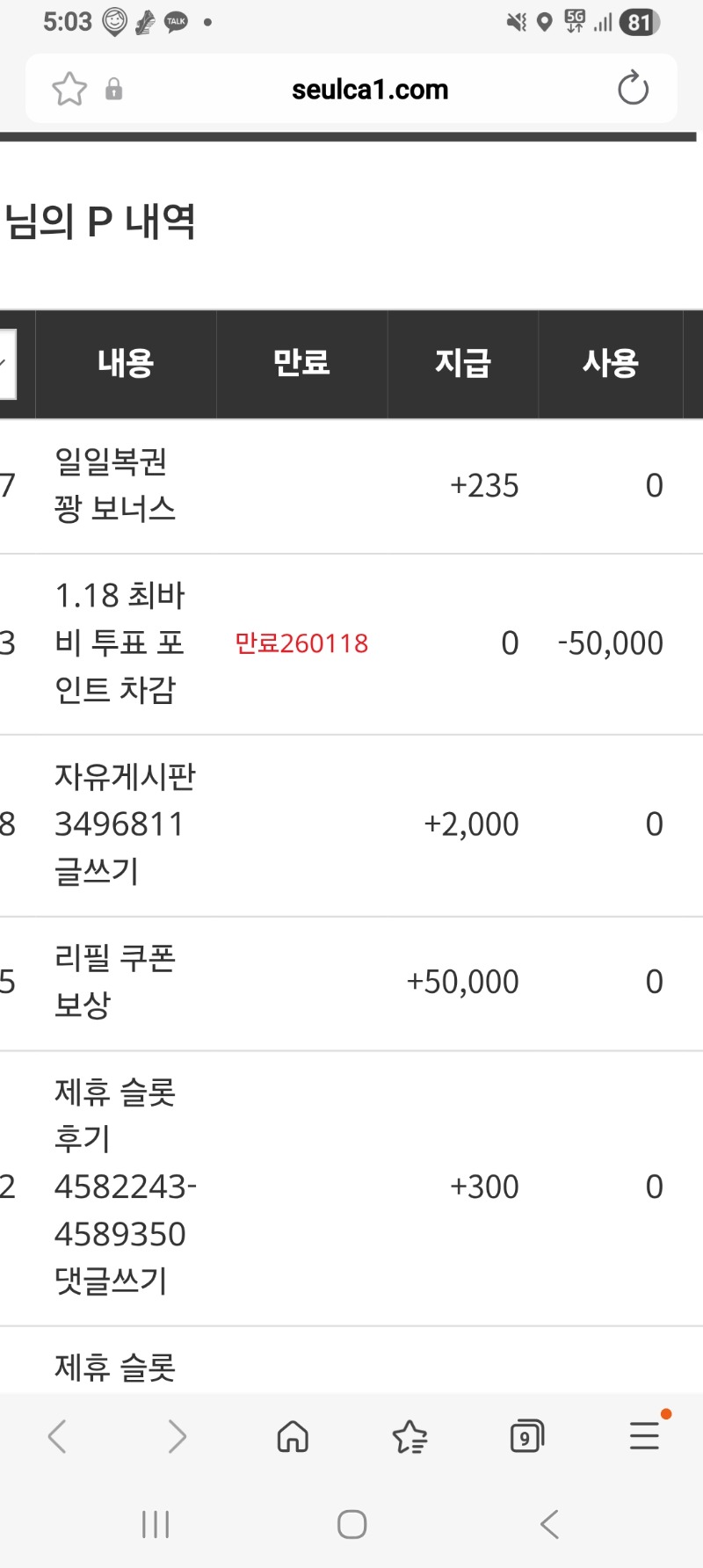Go back to previous page in browser
The height and width of the screenshot is (1568, 703).
(x=57, y=1437)
